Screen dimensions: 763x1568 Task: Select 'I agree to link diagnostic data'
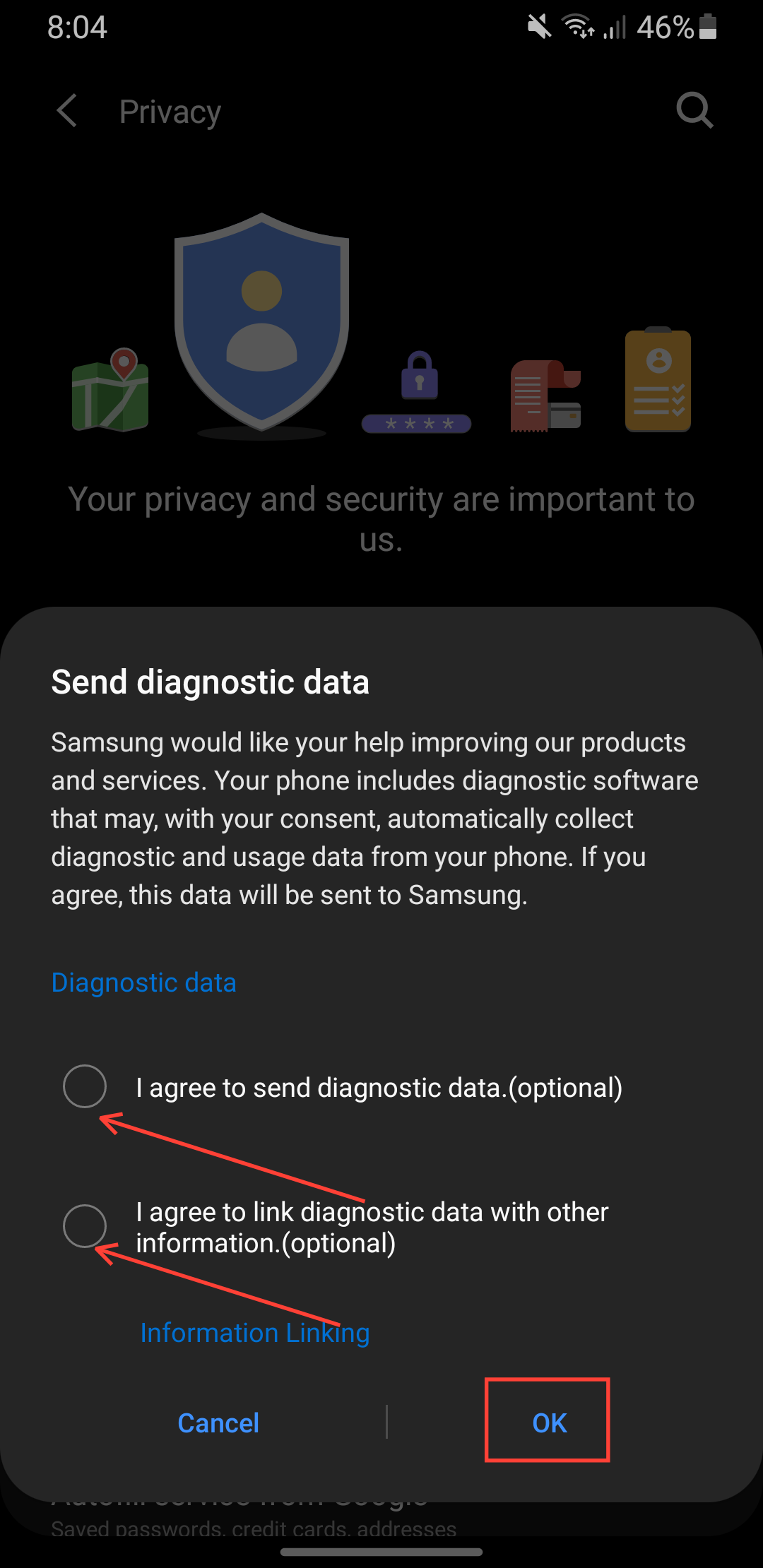[85, 1226]
